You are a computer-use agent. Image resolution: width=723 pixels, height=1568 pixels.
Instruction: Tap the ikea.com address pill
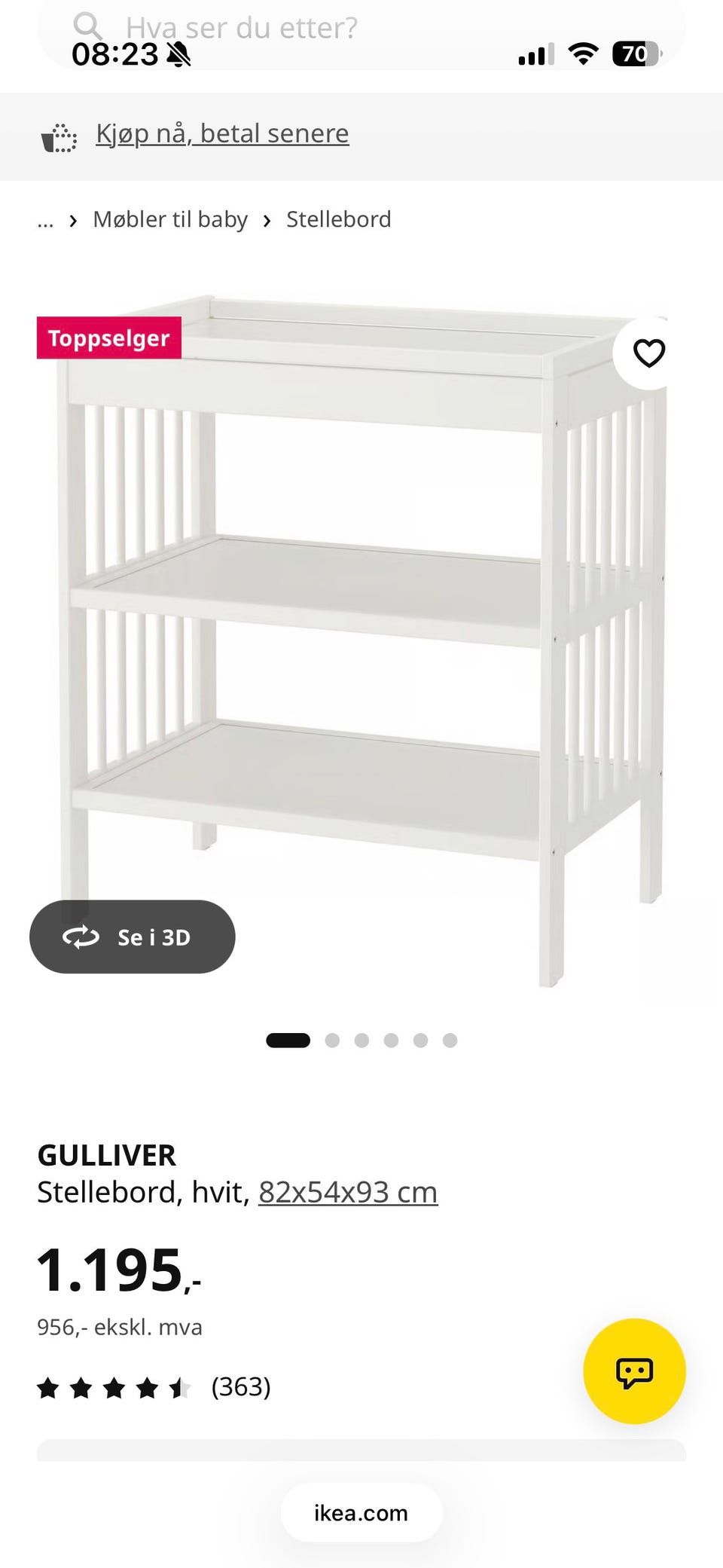point(361,1513)
